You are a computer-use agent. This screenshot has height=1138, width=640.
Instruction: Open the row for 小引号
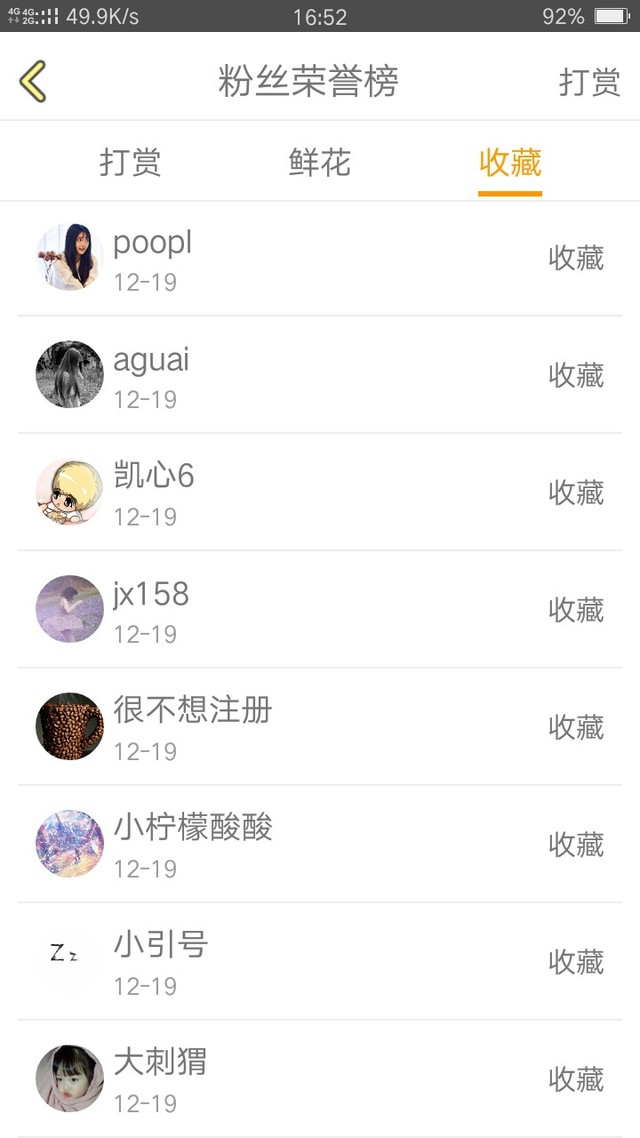(x=320, y=962)
